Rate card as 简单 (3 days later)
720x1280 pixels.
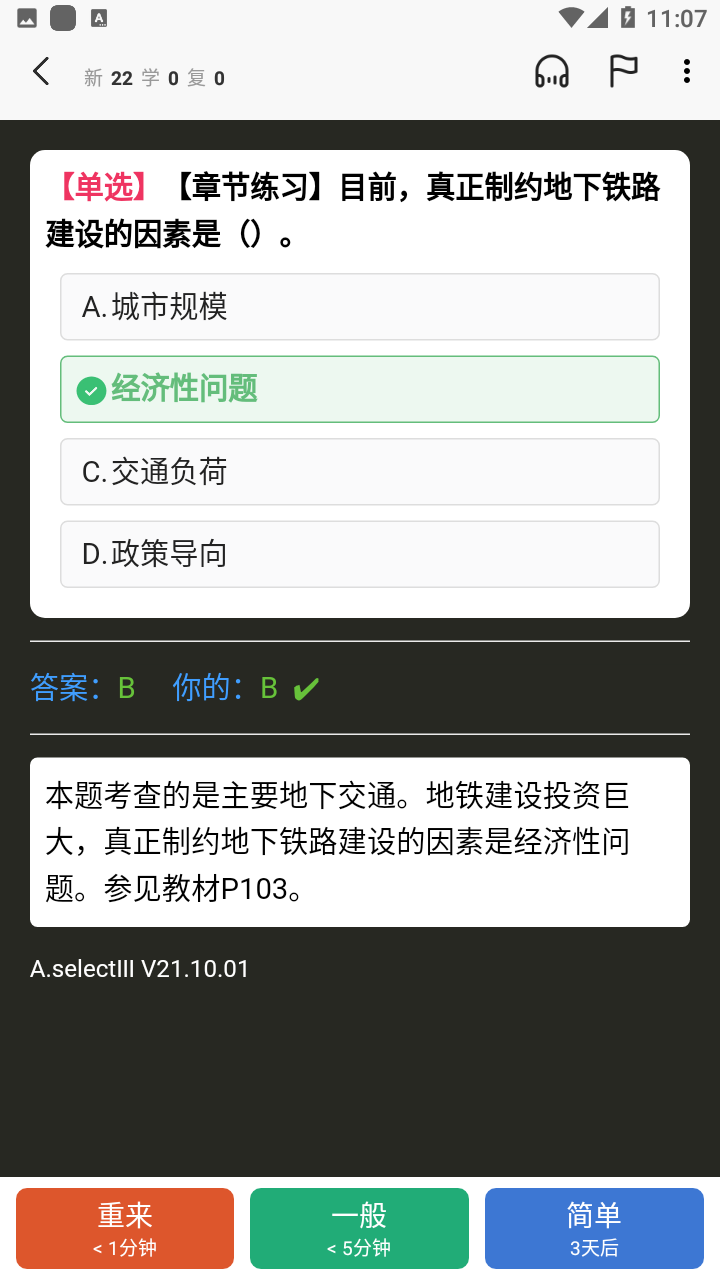click(x=594, y=1228)
